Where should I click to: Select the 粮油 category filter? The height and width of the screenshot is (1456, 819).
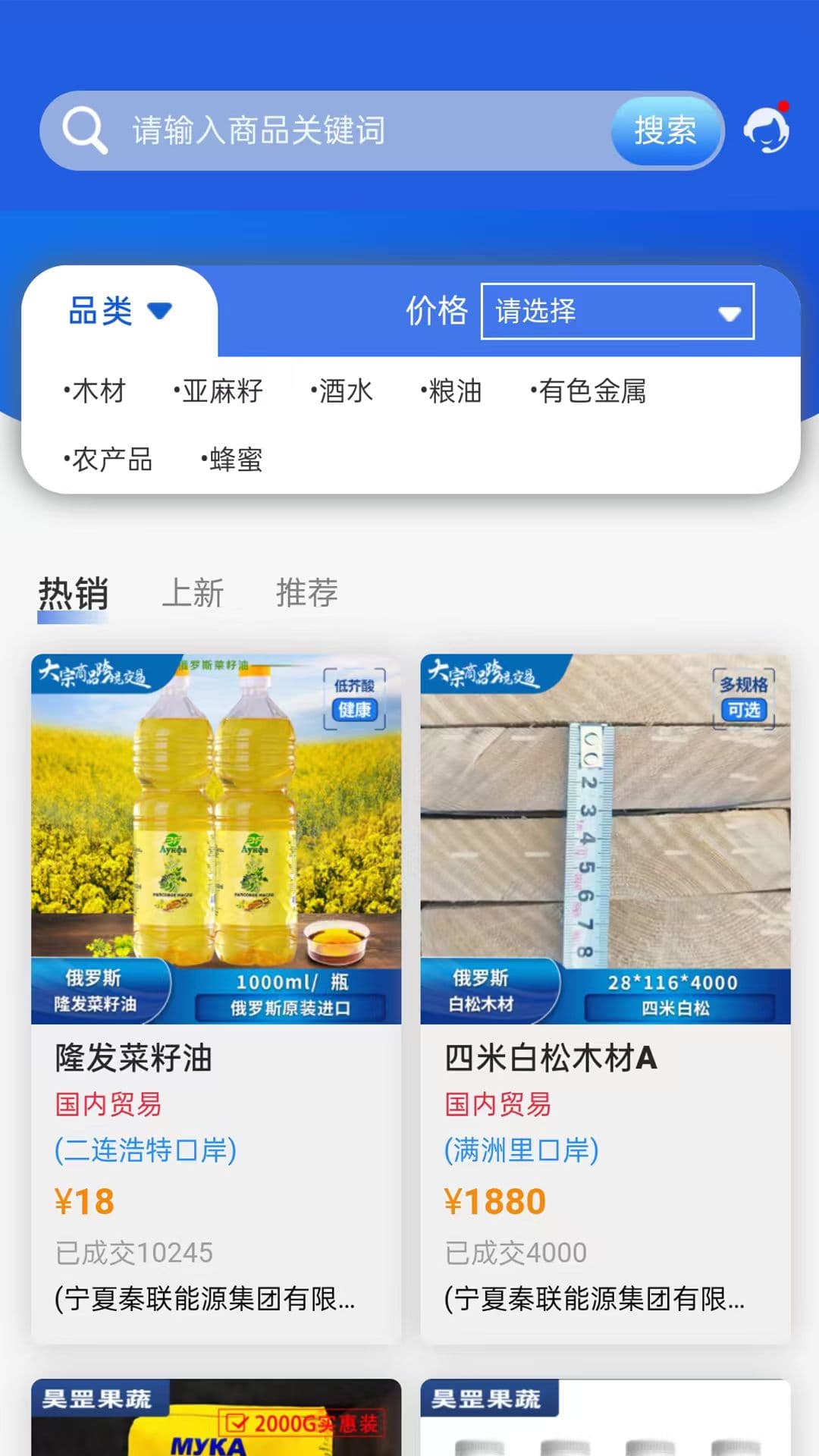point(453,391)
